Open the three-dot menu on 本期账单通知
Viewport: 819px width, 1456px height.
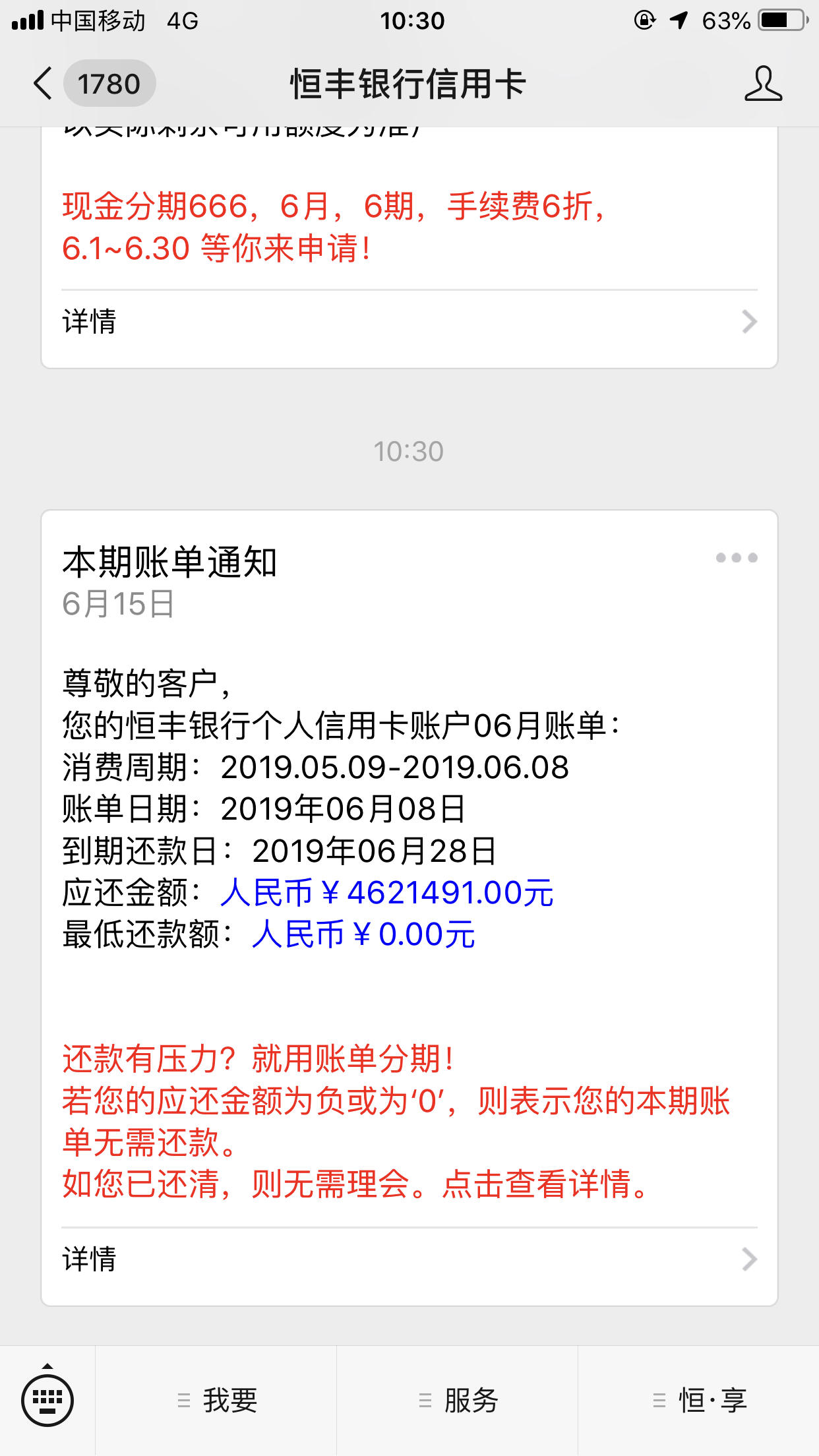point(737,558)
